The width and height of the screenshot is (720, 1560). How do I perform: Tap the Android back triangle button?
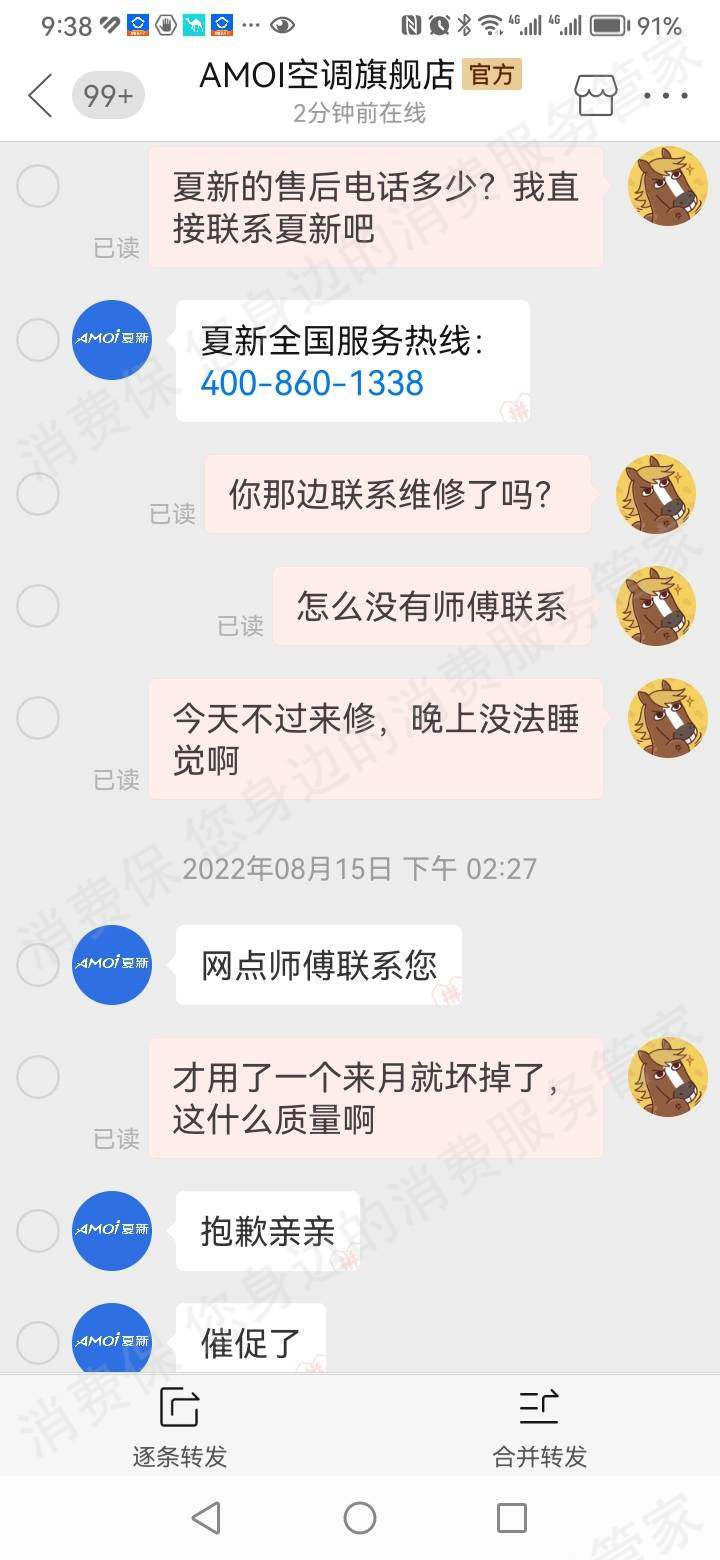206,1518
